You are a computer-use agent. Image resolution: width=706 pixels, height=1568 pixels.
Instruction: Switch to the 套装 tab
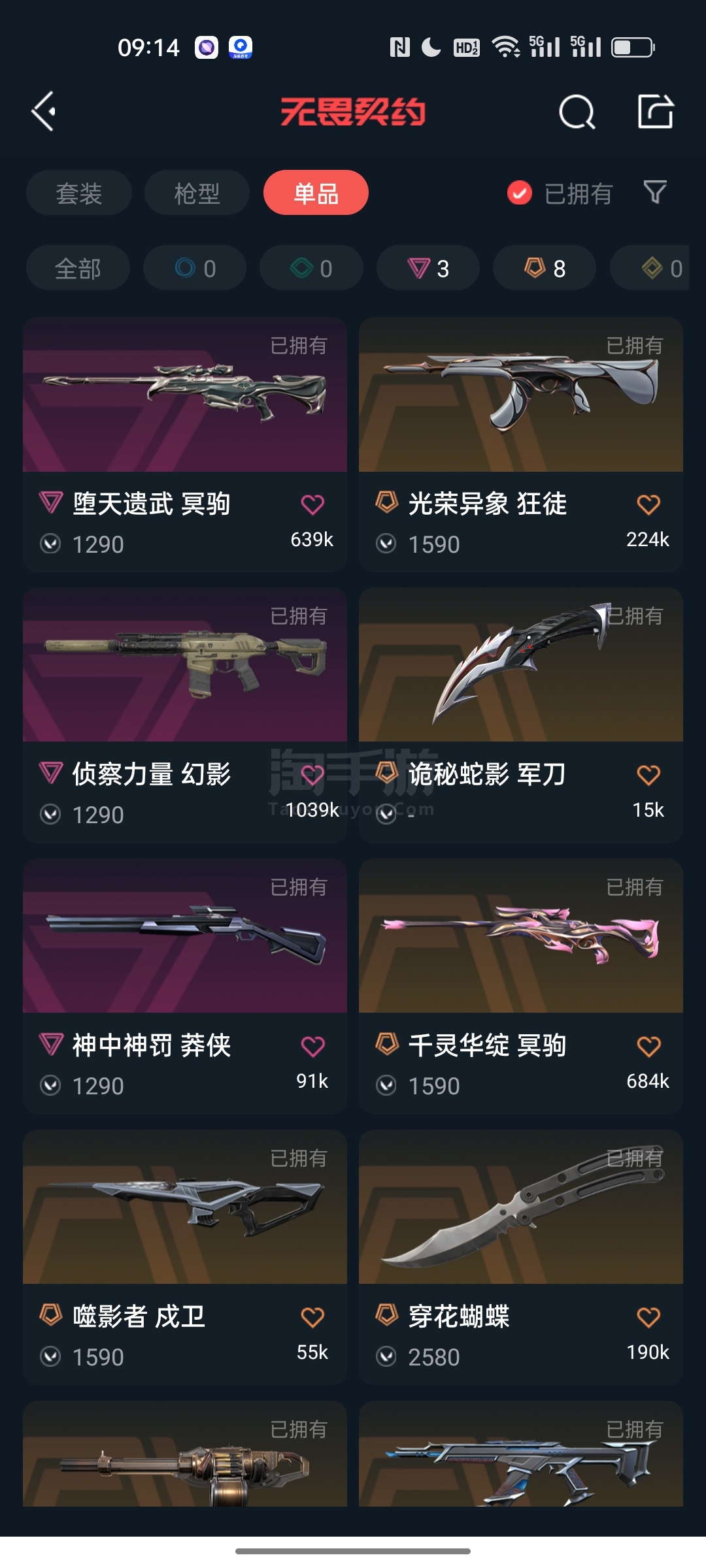coord(79,193)
